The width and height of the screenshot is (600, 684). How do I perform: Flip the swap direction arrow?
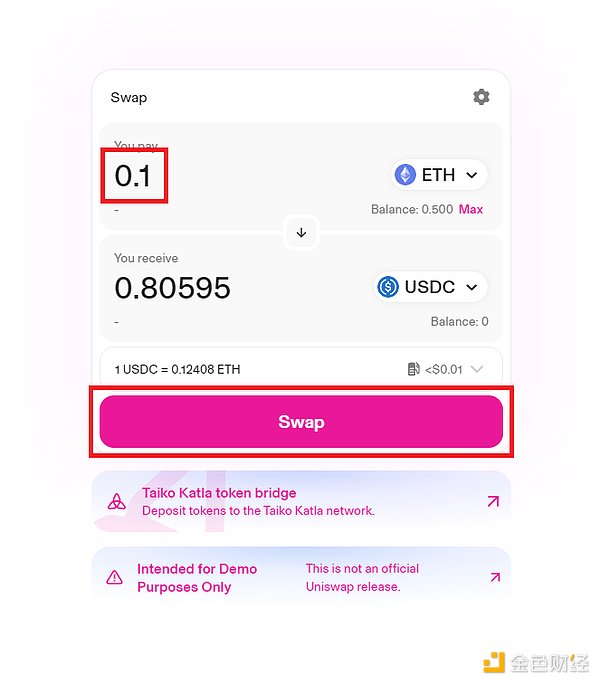[x=301, y=232]
